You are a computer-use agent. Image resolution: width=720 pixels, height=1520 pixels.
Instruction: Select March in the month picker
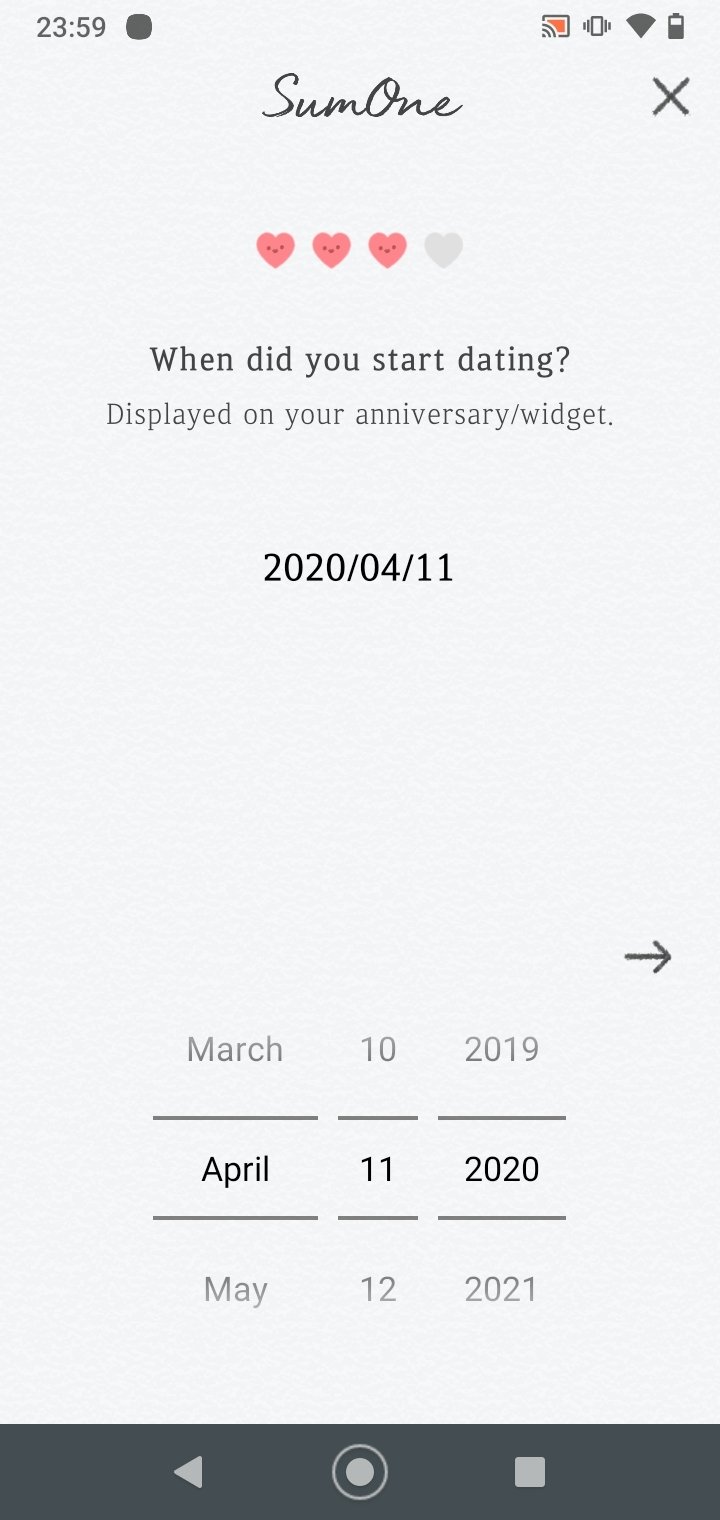click(235, 1049)
